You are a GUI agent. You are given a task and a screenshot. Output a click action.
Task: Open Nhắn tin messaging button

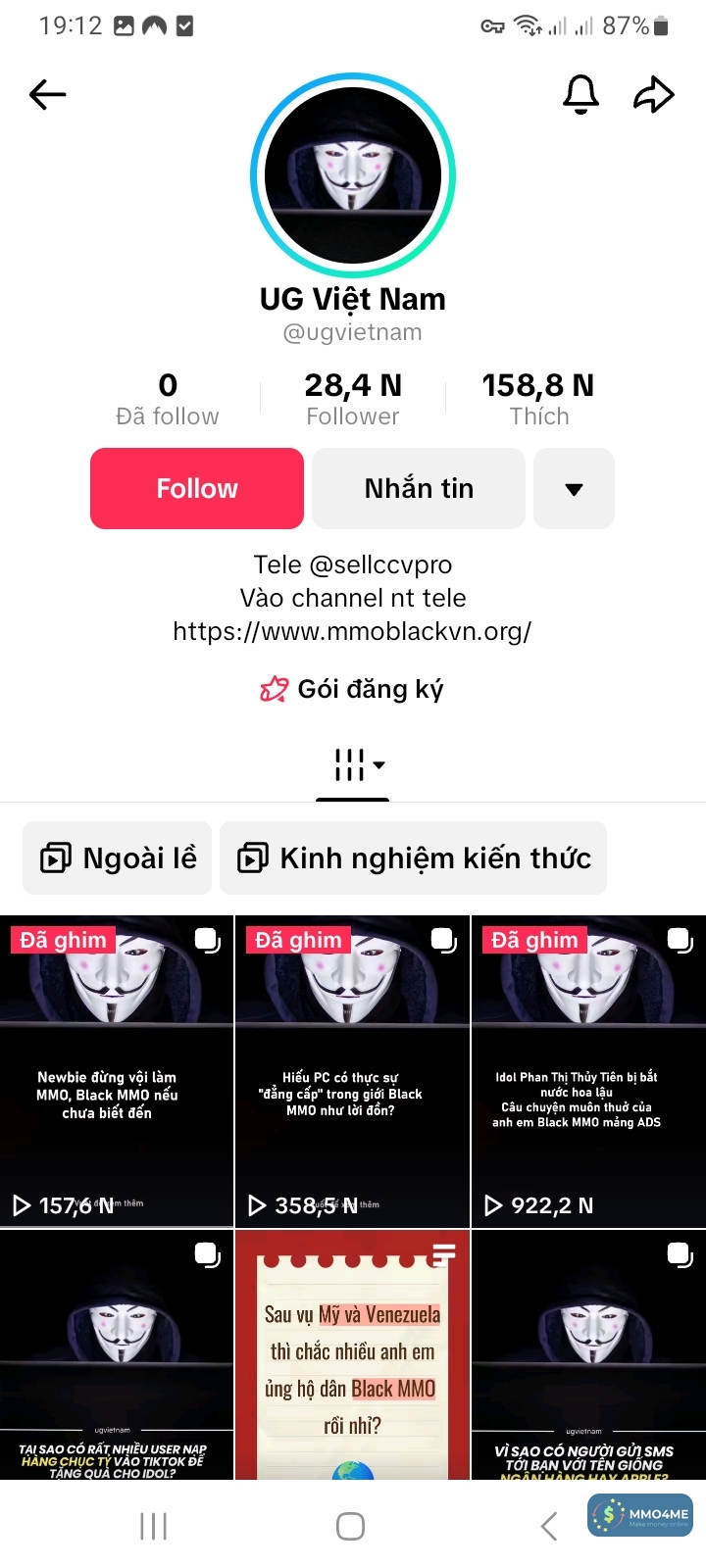coord(418,488)
